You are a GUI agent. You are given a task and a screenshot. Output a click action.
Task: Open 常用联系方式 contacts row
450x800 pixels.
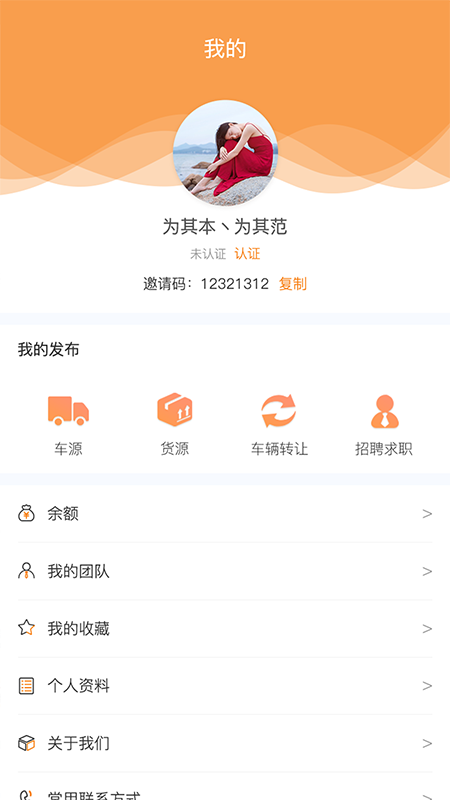[x=225, y=786]
